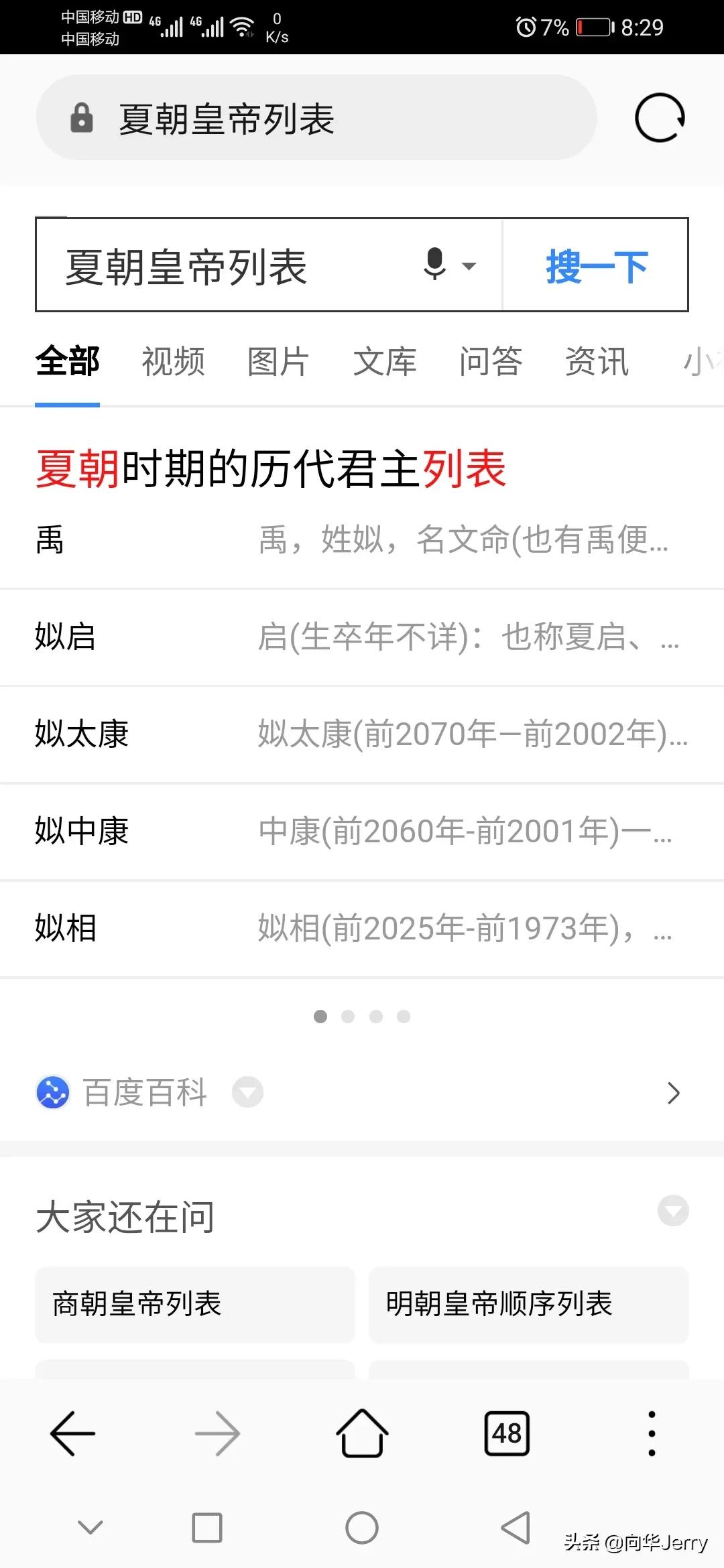This screenshot has height=1568, width=724.
Task: Switch to the 文库 tab
Action: pos(385,362)
